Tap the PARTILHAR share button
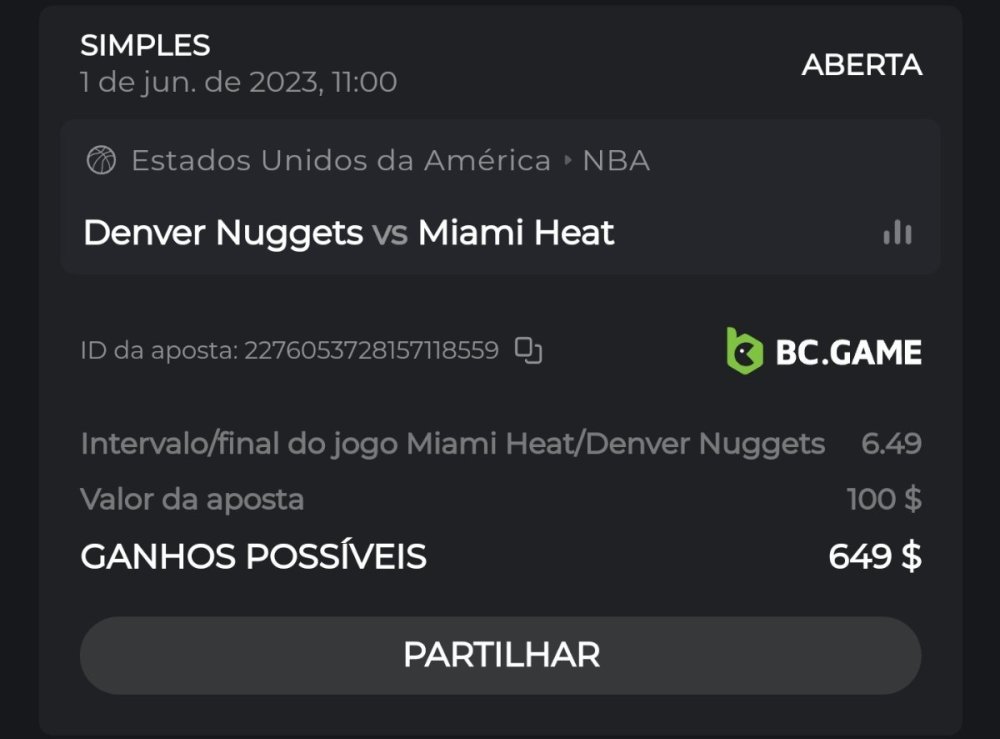This screenshot has height=739, width=1000. pos(500,655)
